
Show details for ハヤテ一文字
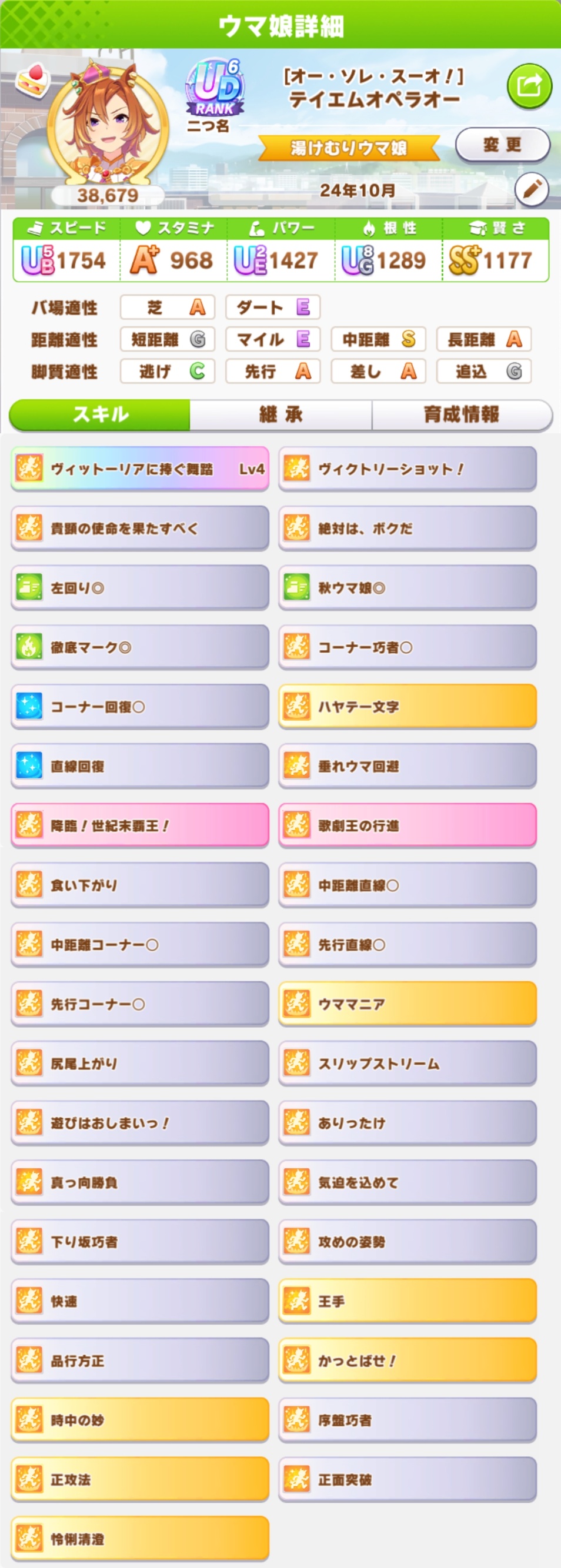click(408, 707)
